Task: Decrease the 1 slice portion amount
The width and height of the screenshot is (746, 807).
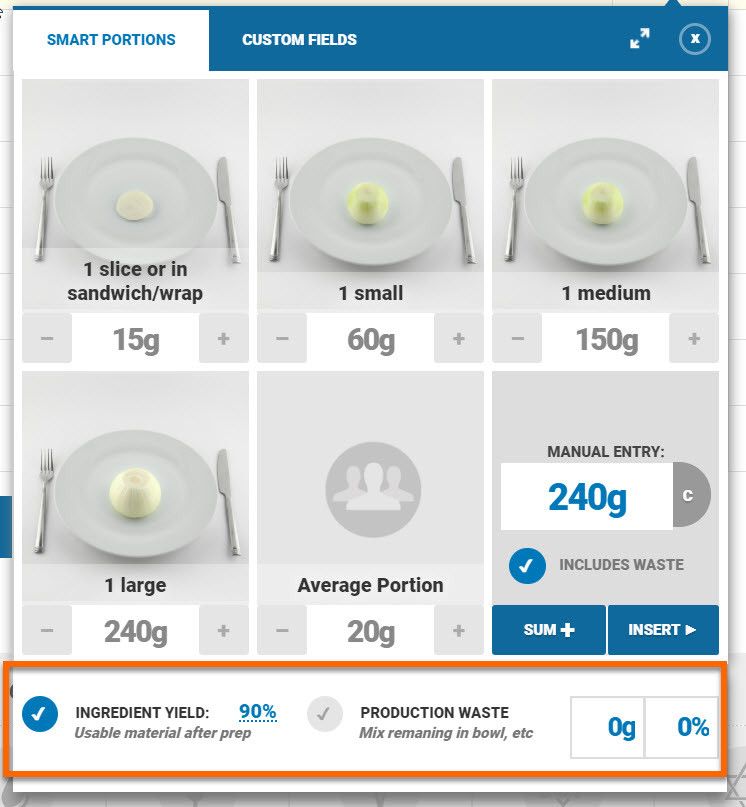Action: pos(47,339)
